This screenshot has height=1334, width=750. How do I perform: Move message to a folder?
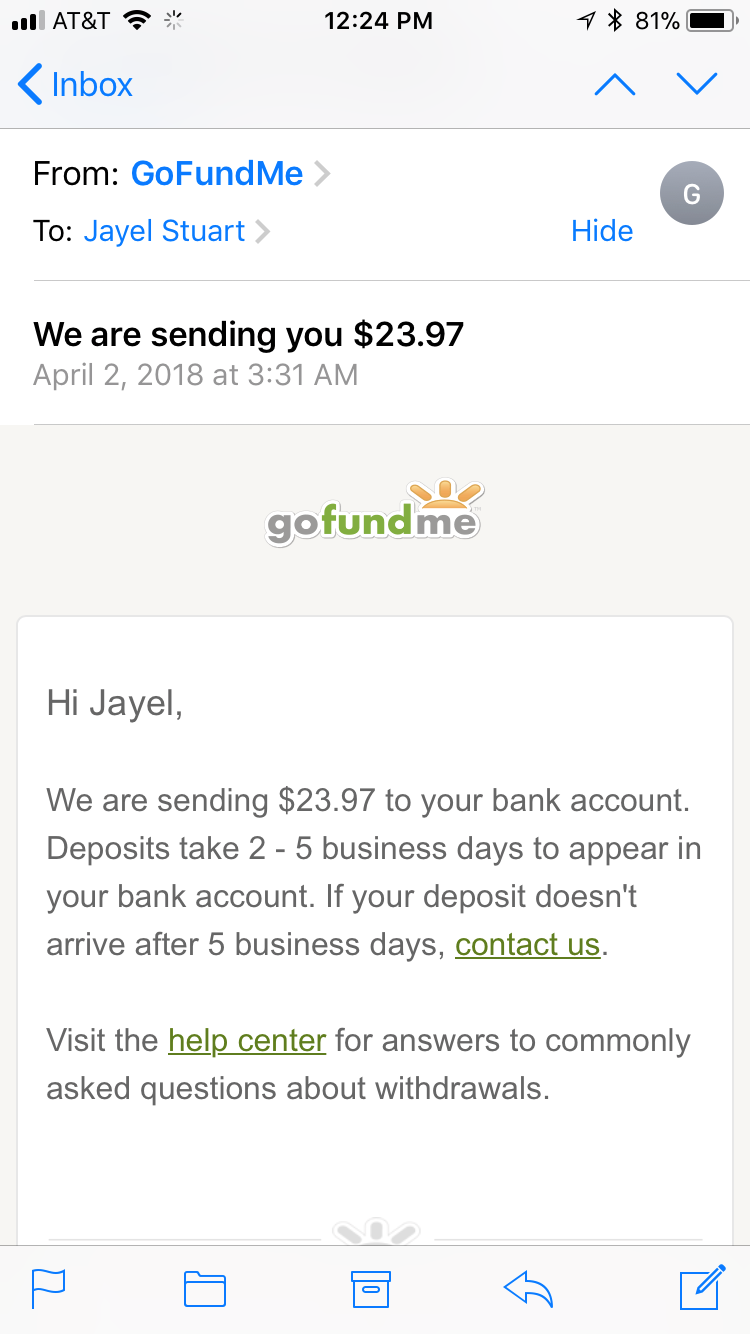[205, 1289]
